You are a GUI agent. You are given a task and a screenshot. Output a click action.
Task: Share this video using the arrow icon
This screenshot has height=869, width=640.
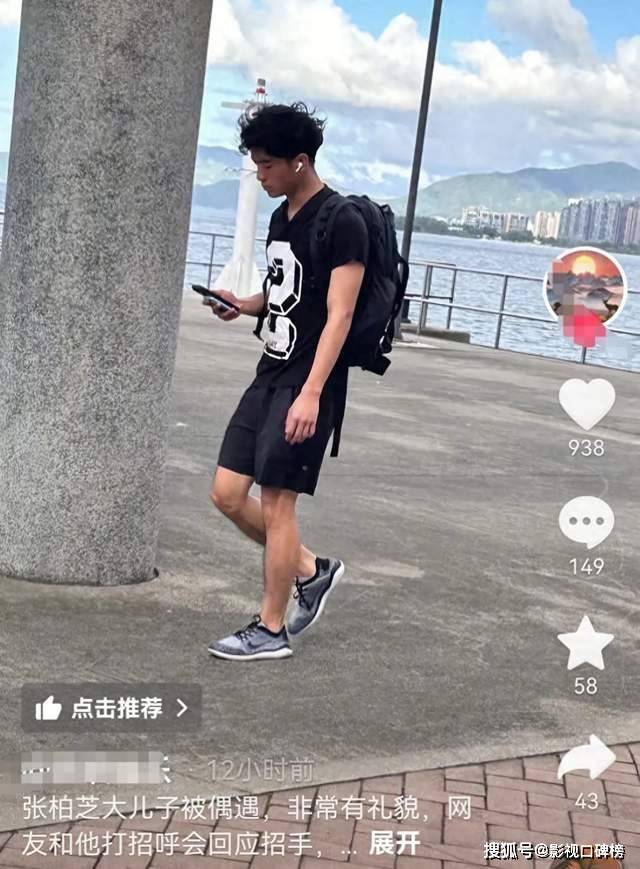[x=586, y=759]
